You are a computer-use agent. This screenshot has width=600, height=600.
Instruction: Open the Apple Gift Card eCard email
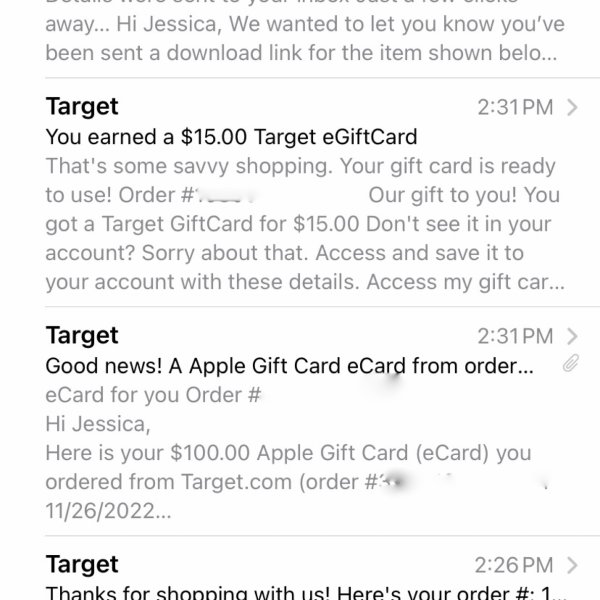click(x=300, y=422)
